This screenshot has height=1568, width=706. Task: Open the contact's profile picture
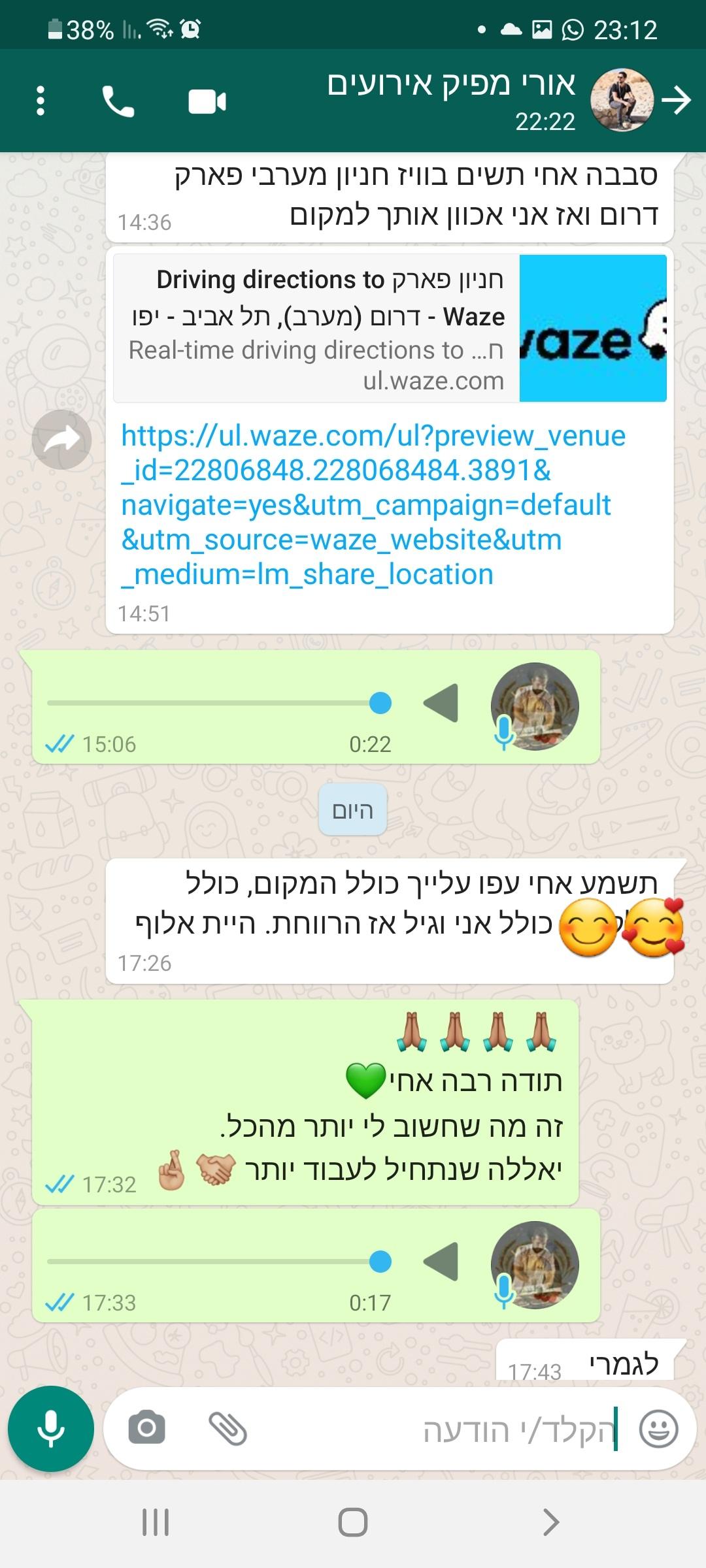[x=622, y=100]
